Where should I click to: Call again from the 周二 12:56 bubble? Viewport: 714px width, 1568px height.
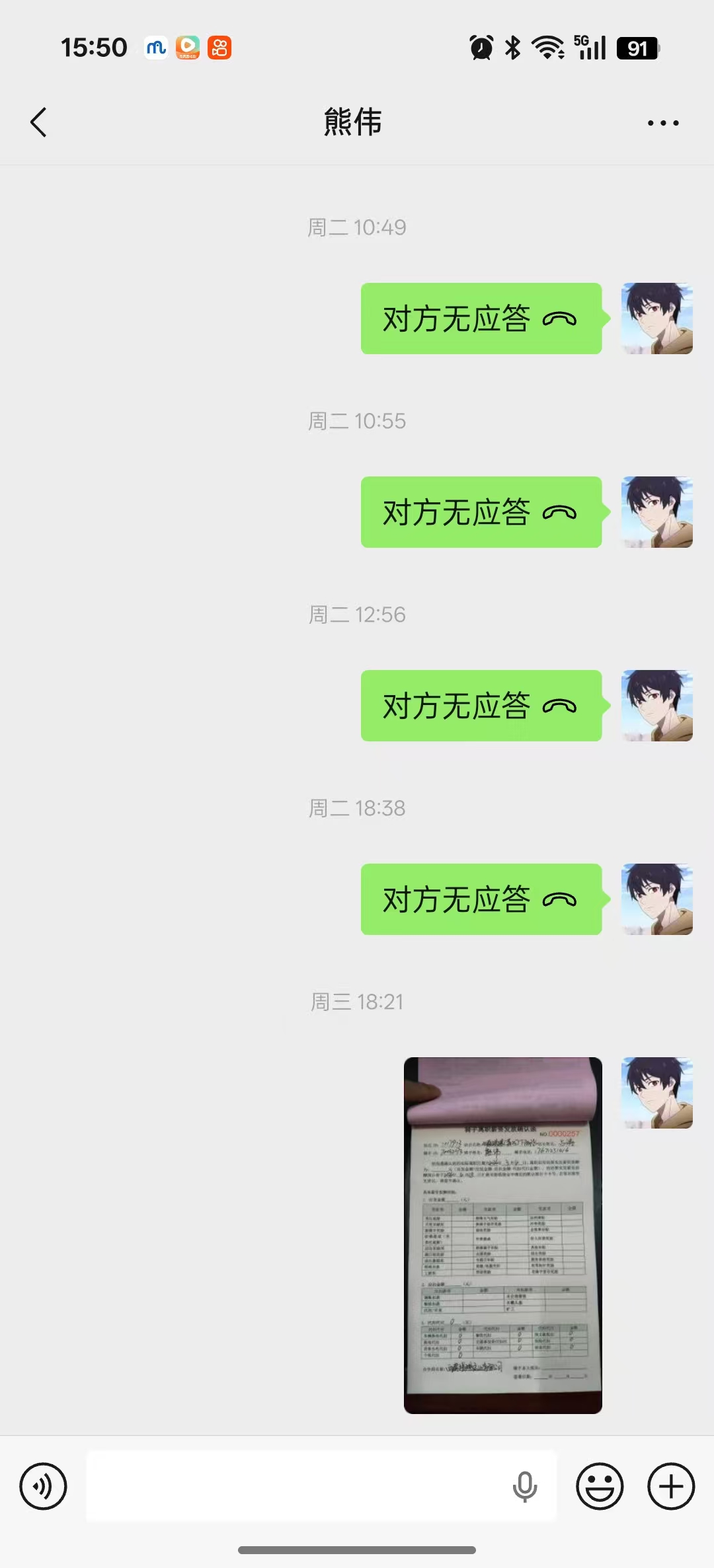click(x=481, y=706)
